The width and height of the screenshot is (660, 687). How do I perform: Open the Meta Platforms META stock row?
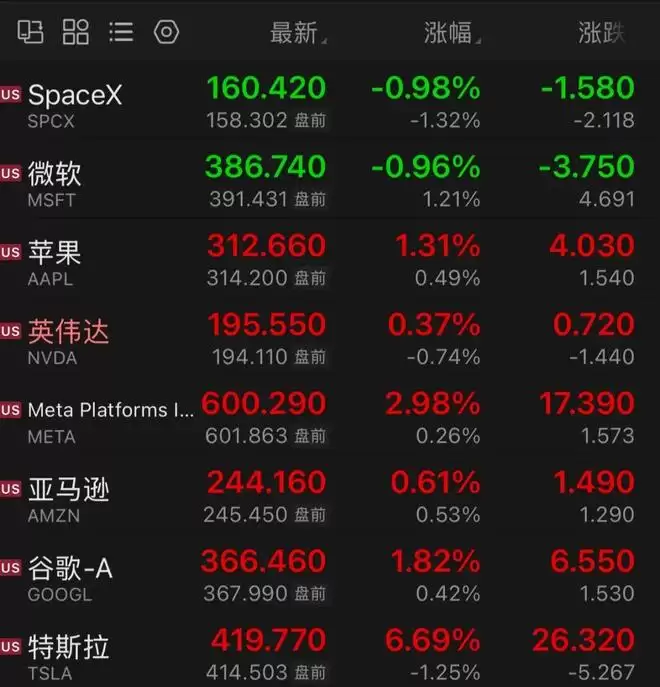click(x=330, y=417)
